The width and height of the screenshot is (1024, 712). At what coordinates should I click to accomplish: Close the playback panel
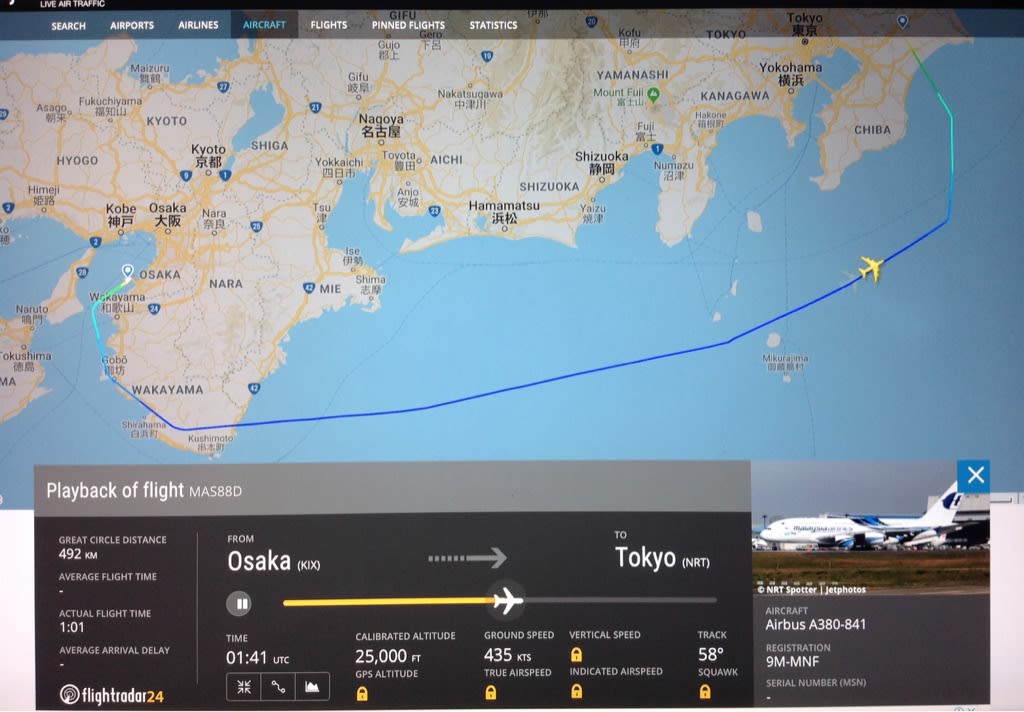(x=975, y=476)
